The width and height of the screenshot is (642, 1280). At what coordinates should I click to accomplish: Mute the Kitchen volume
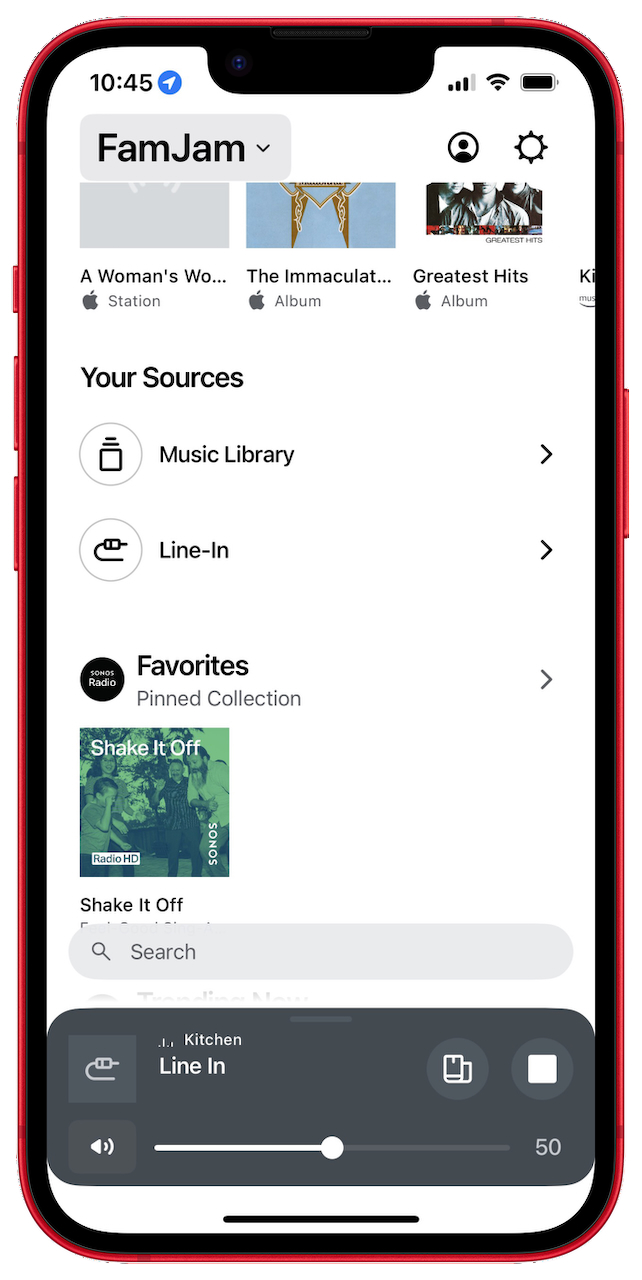[102, 1147]
